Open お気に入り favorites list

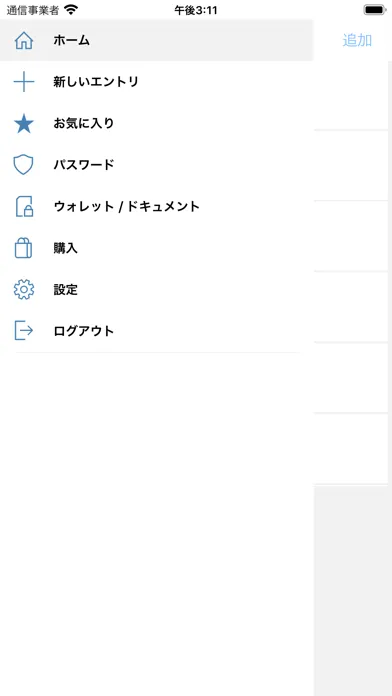pyautogui.click(x=156, y=123)
